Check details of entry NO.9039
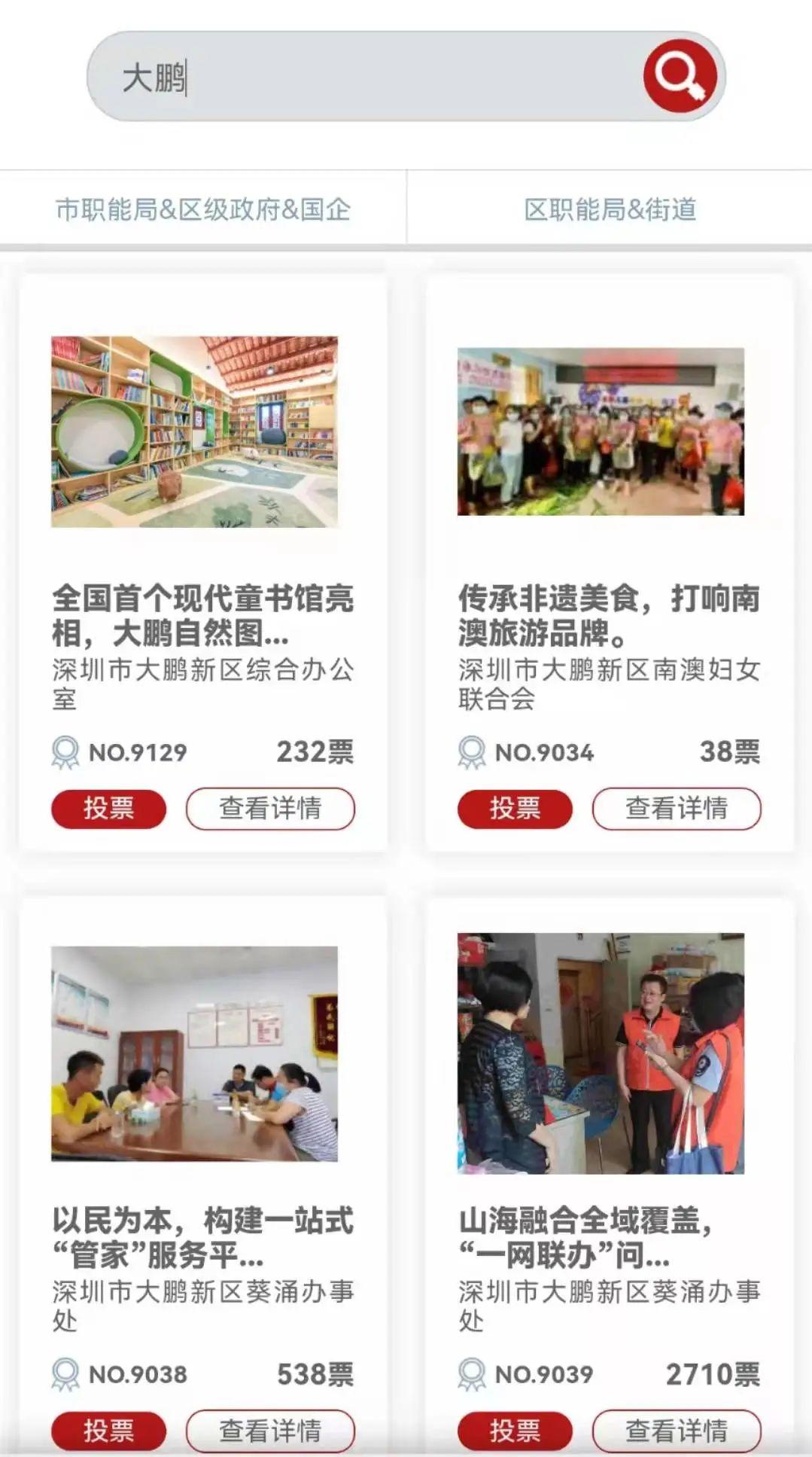The image size is (812, 1457). (677, 1431)
